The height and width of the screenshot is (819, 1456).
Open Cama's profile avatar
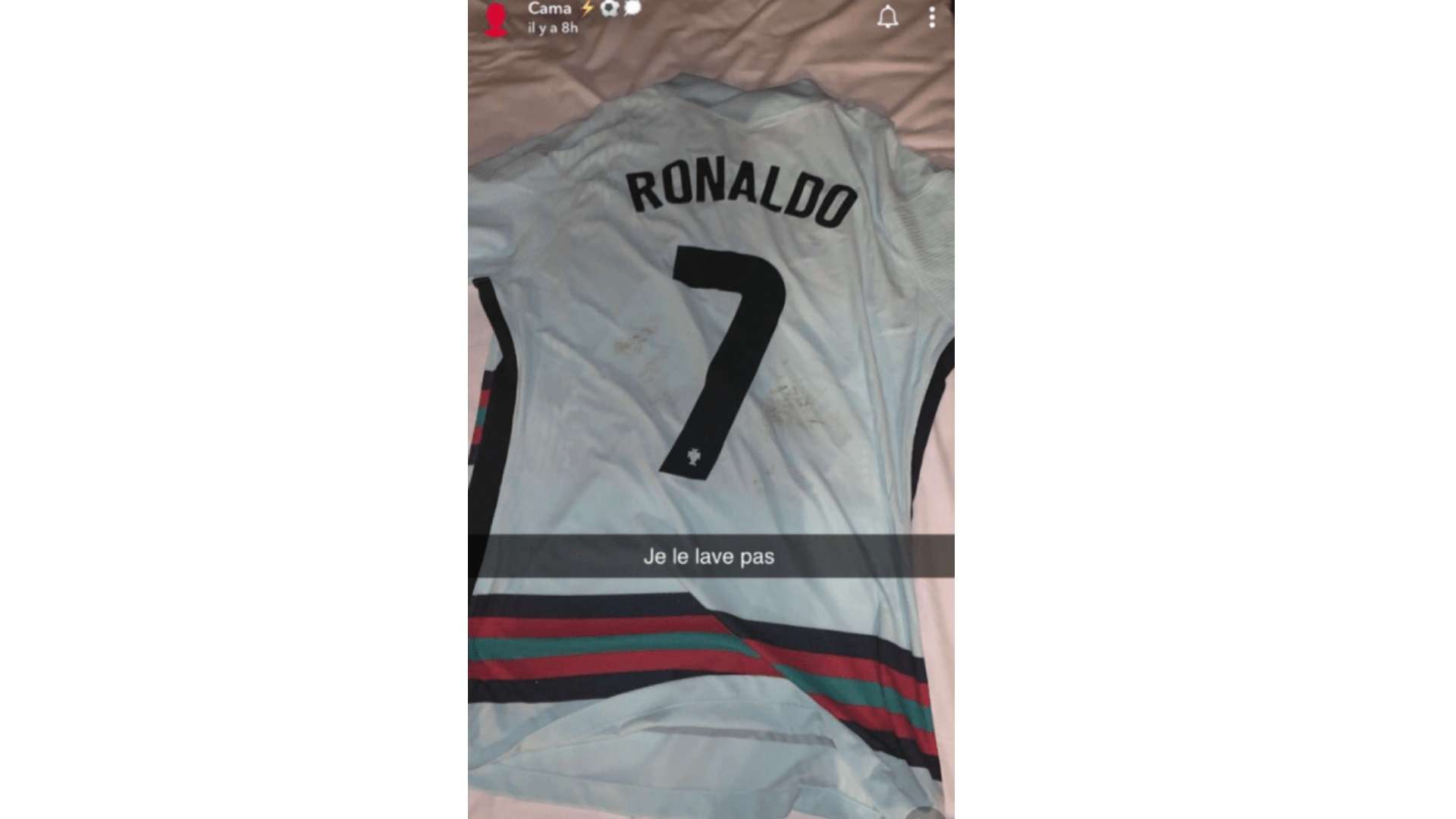(x=496, y=19)
